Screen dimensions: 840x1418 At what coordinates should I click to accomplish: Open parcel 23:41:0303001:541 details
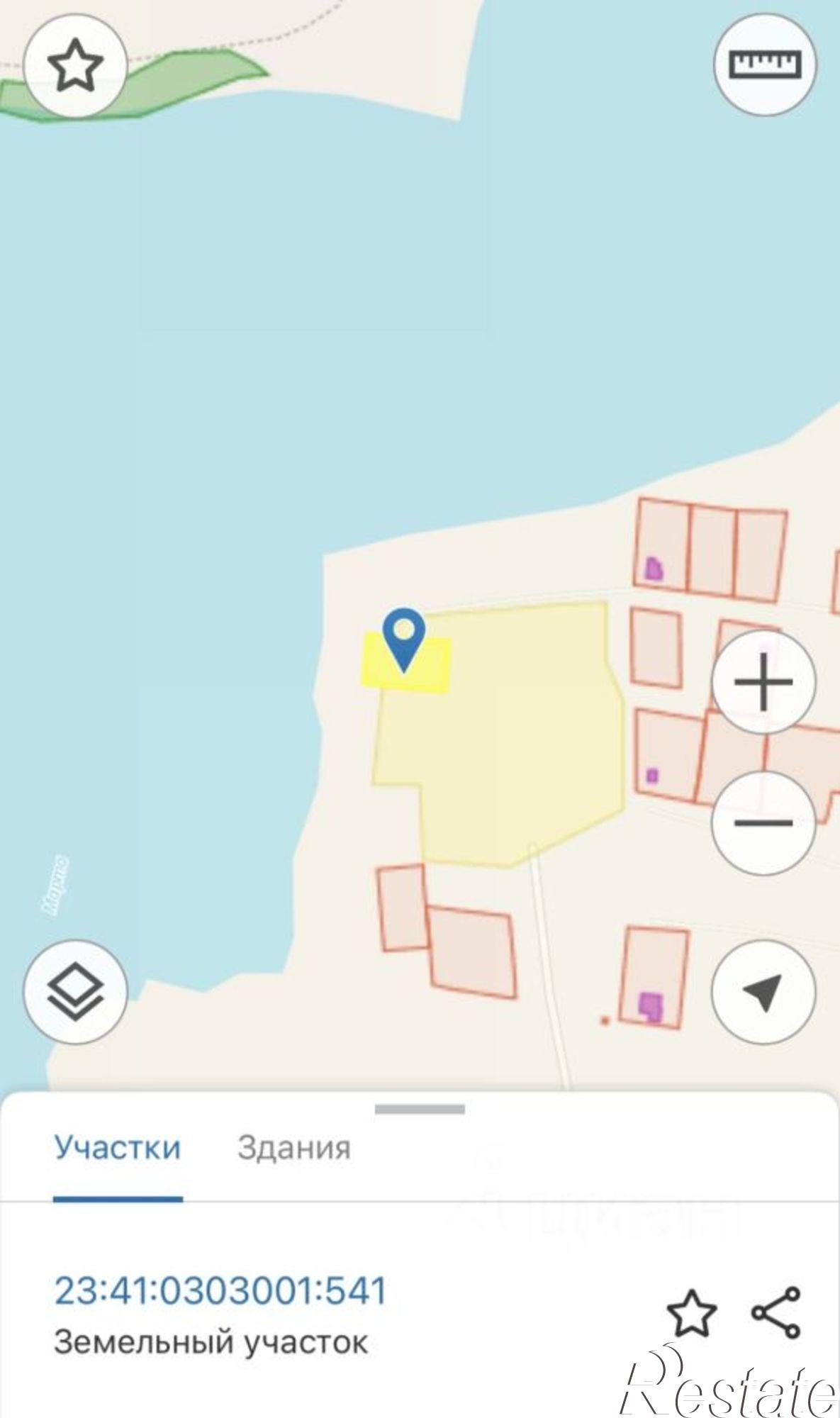coord(220,1290)
